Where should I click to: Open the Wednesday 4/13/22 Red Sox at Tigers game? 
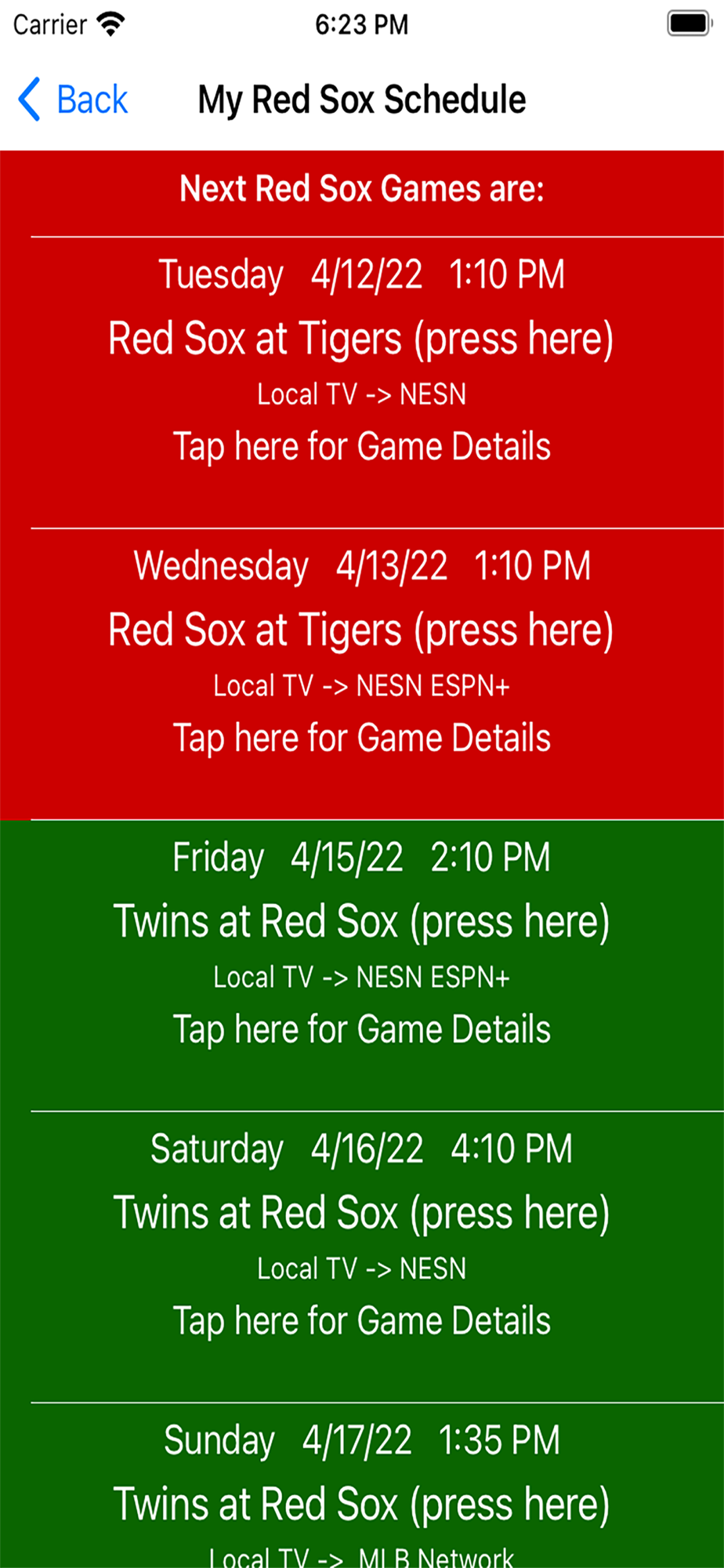[x=361, y=630]
